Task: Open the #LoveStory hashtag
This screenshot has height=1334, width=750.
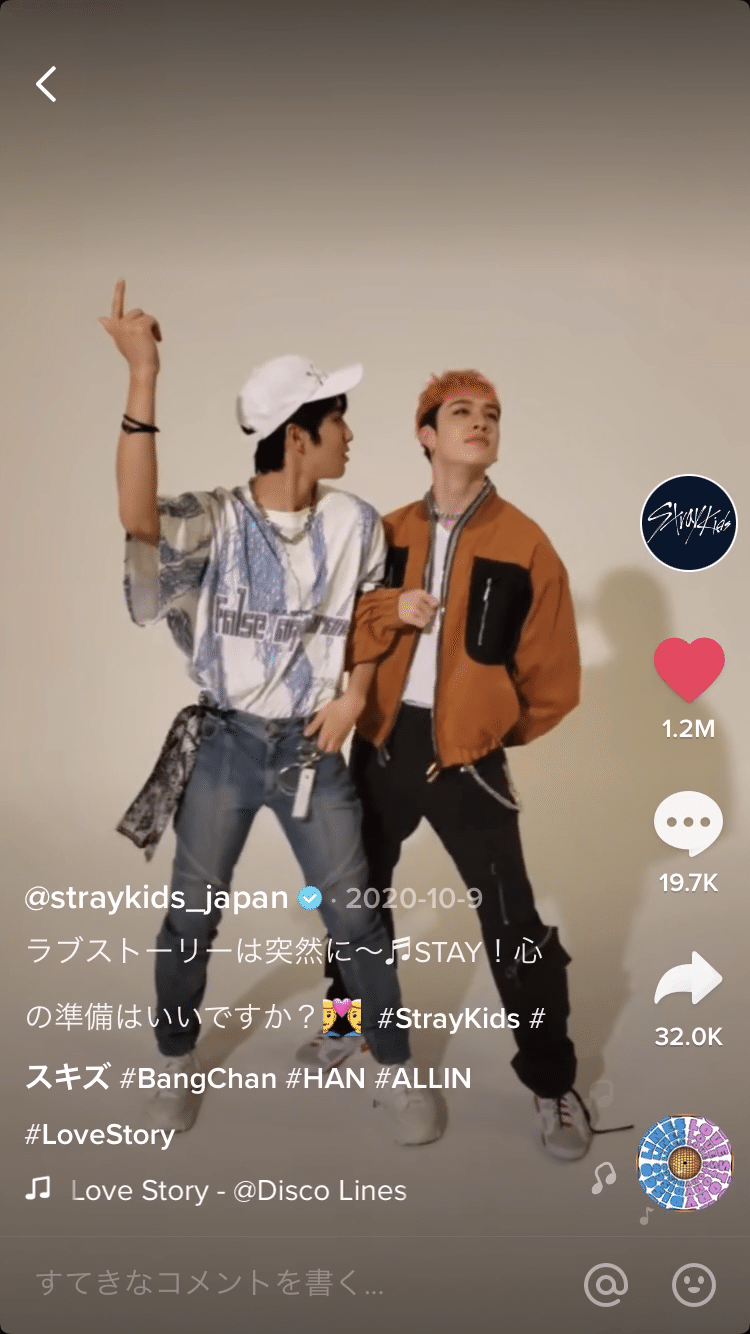Action: [x=99, y=1135]
